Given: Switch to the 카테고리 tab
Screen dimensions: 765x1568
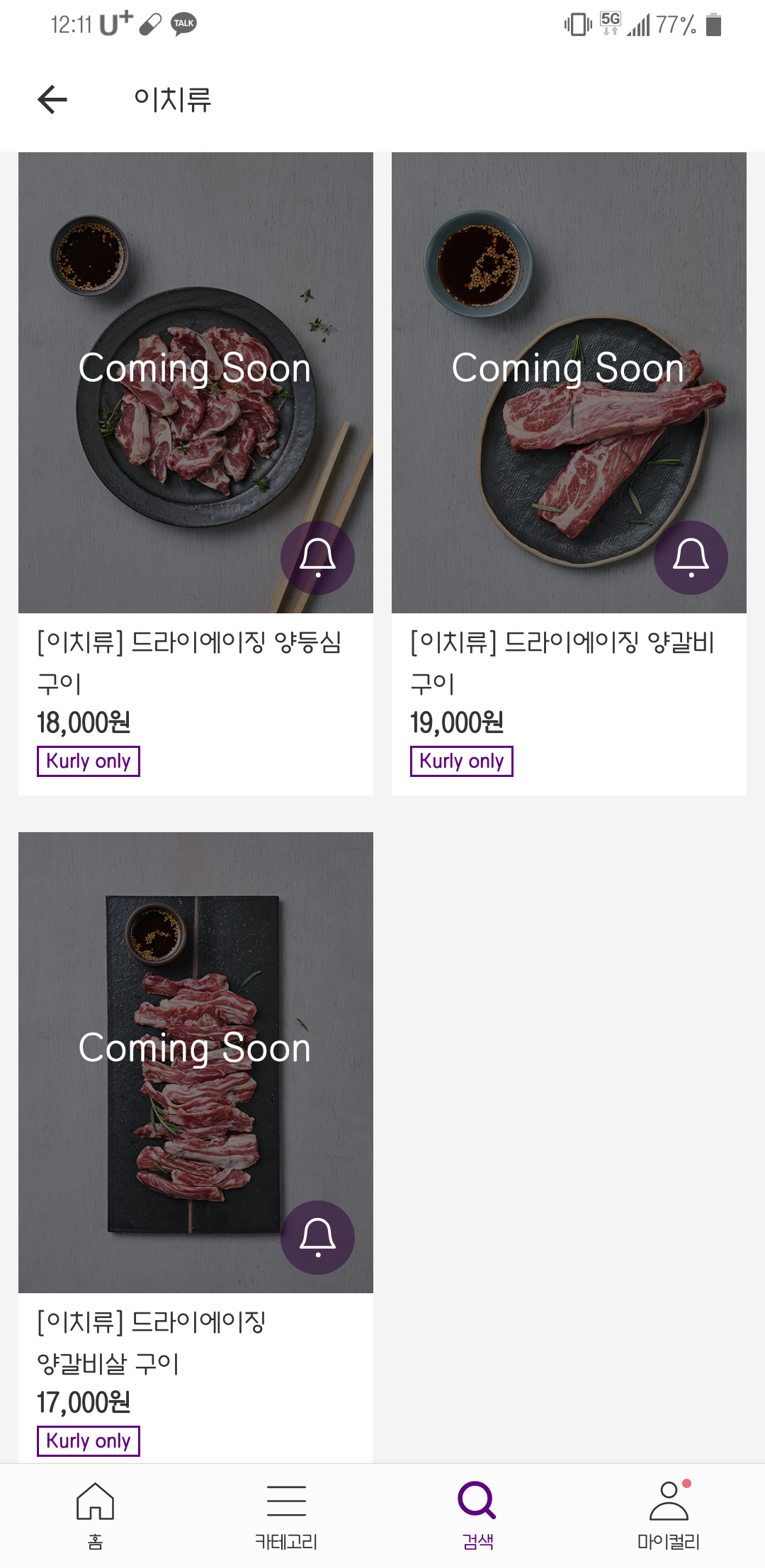Looking at the screenshot, I should (286, 1515).
